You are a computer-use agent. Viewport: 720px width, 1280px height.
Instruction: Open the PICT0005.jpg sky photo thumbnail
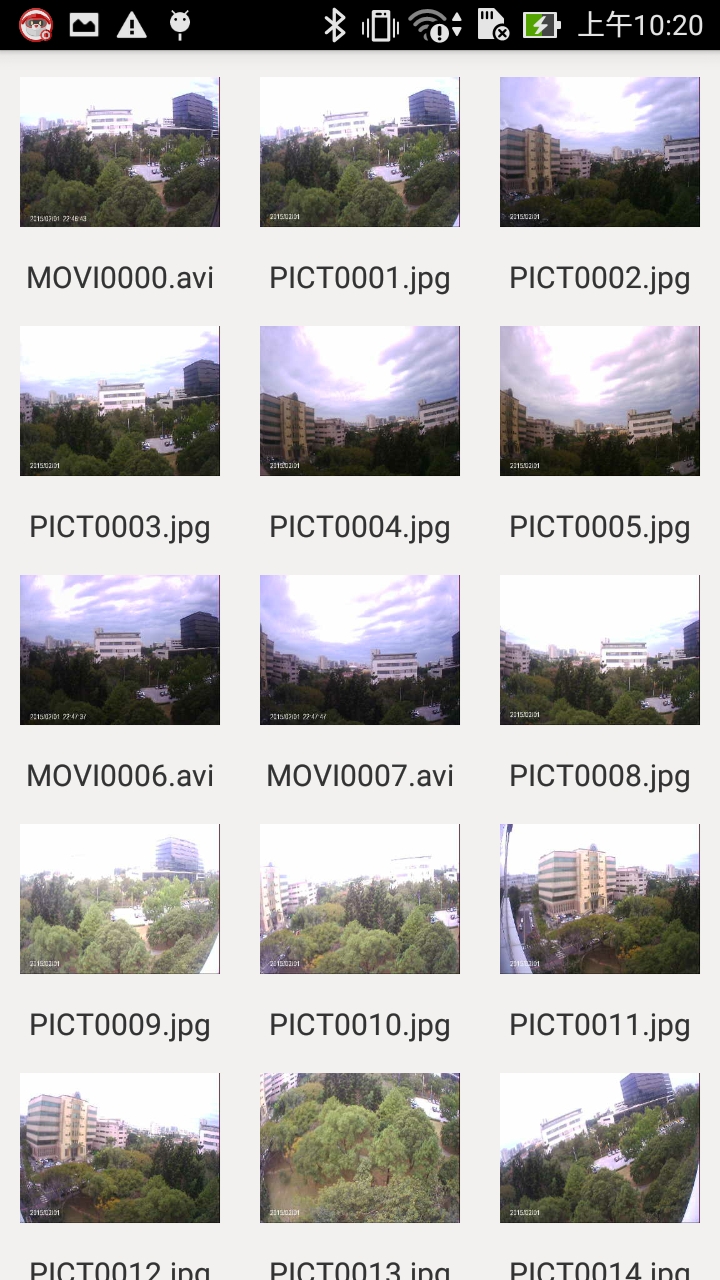coord(599,400)
